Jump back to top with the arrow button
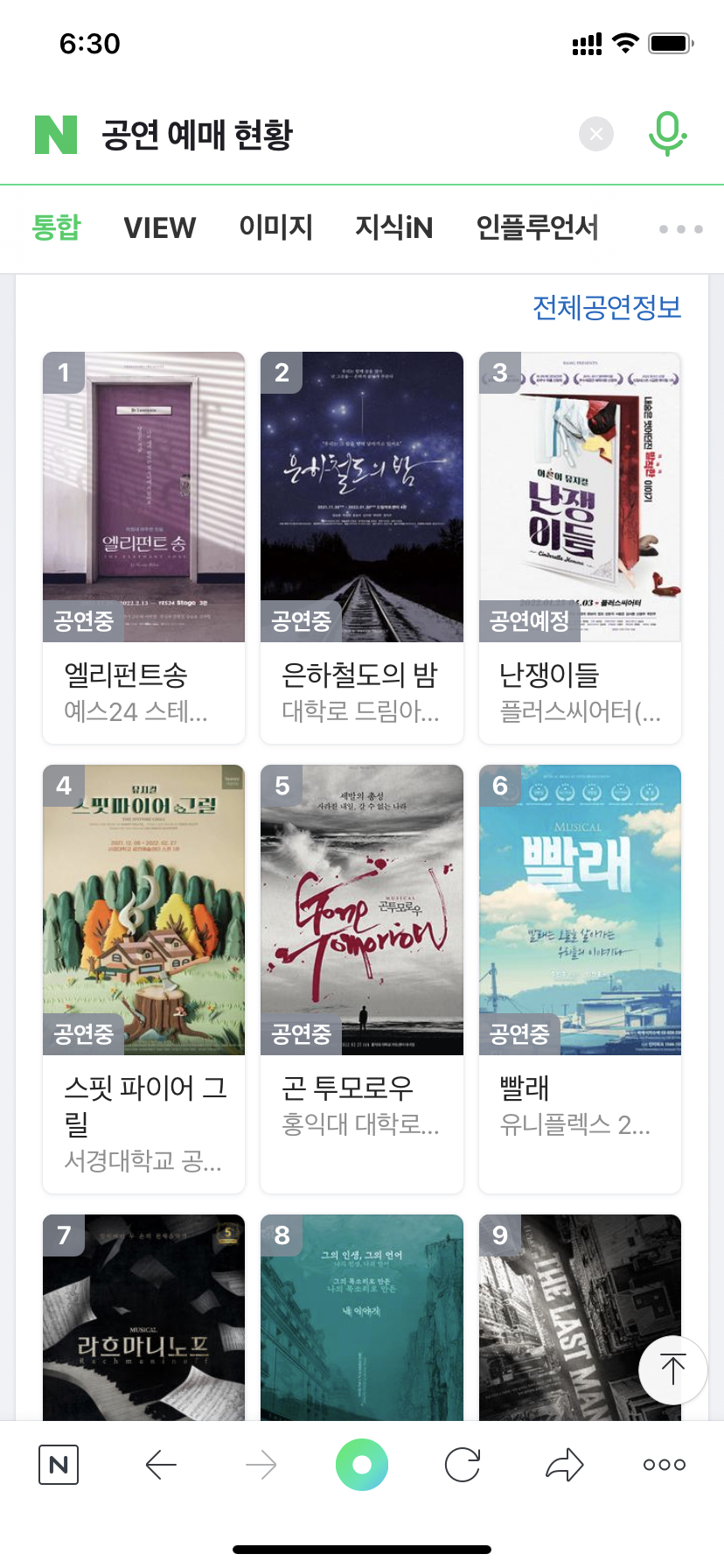 672,1370
